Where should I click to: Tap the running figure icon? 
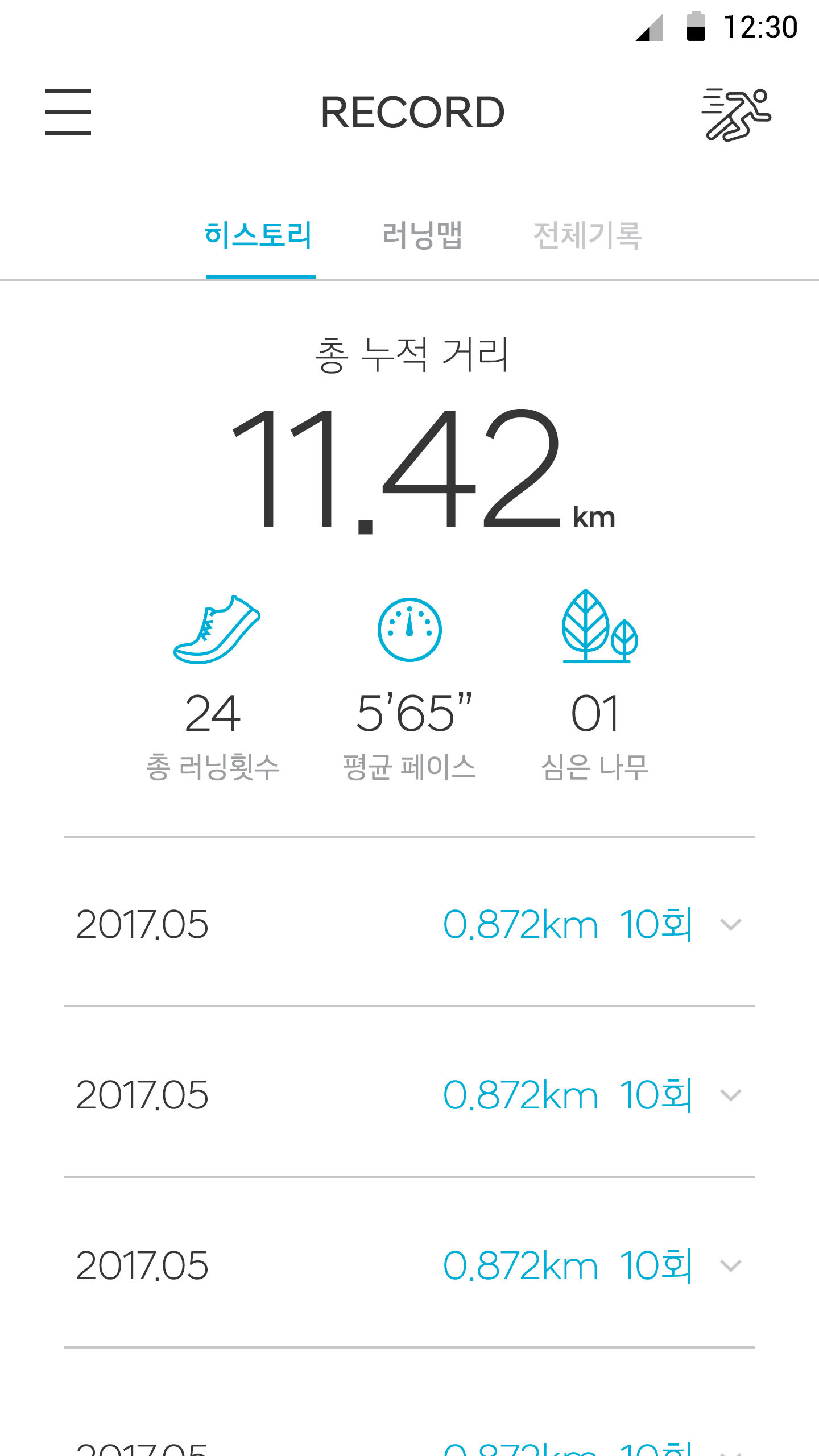point(736,114)
